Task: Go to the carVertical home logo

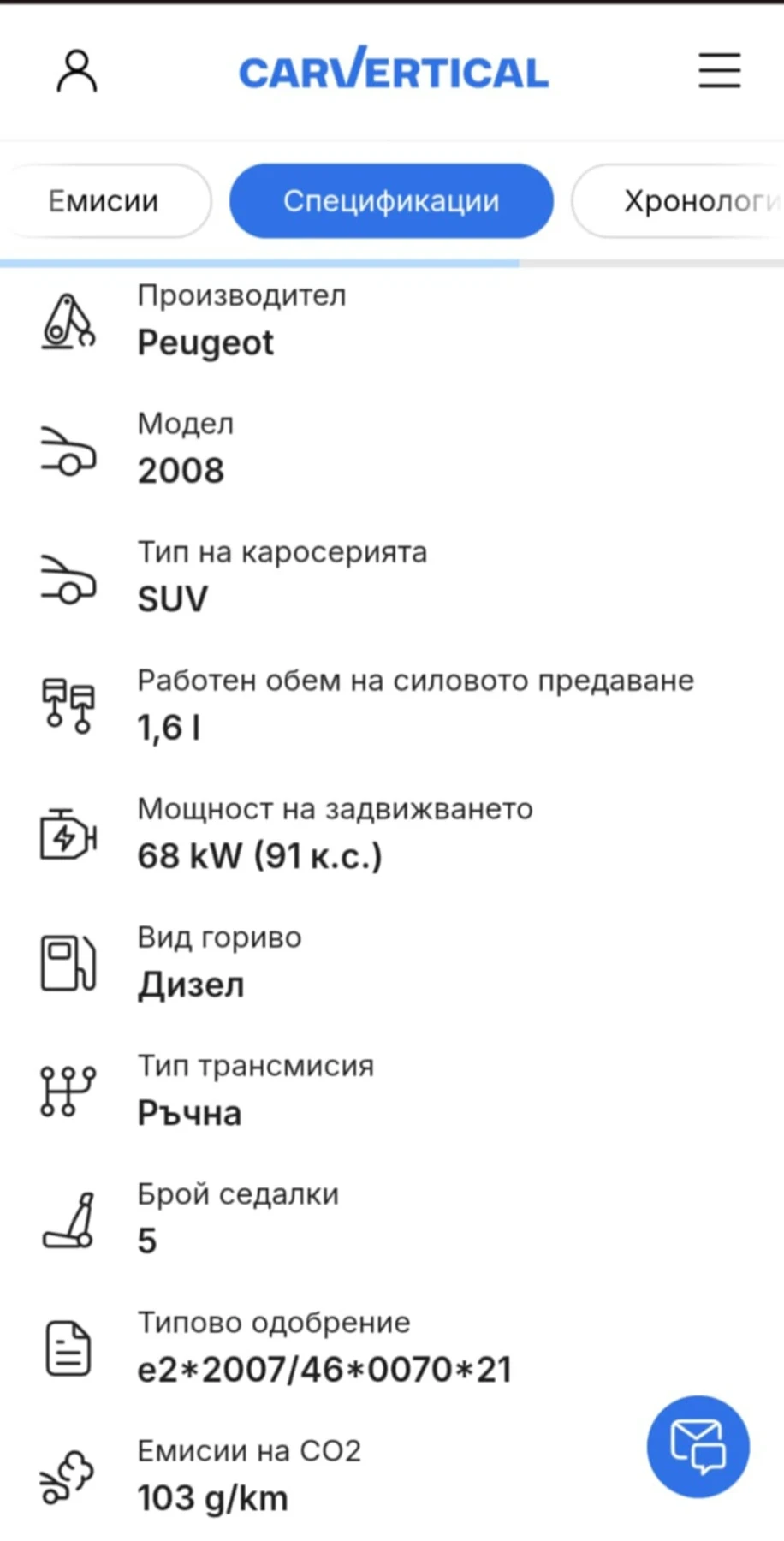Action: click(393, 70)
